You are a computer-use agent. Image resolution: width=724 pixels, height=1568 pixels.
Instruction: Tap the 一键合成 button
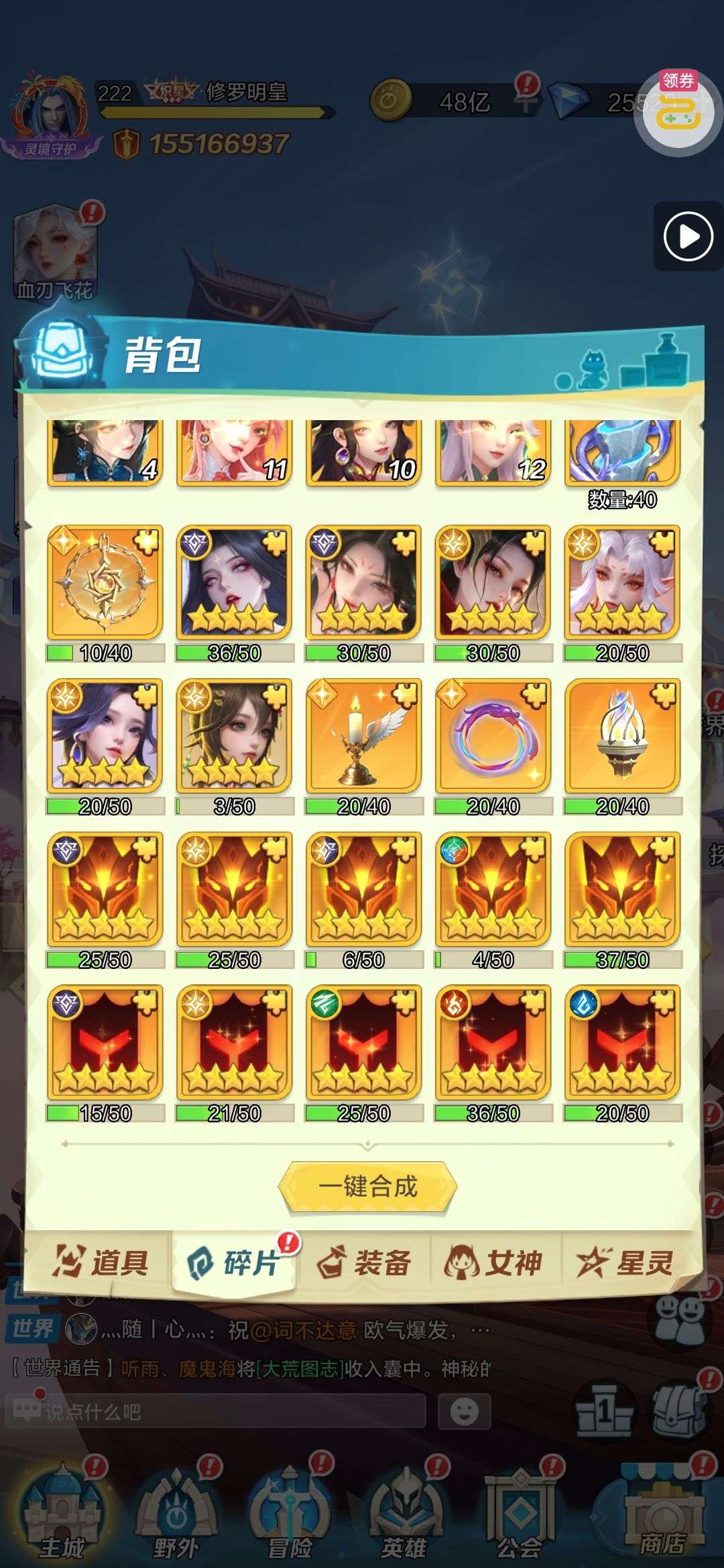point(367,1187)
